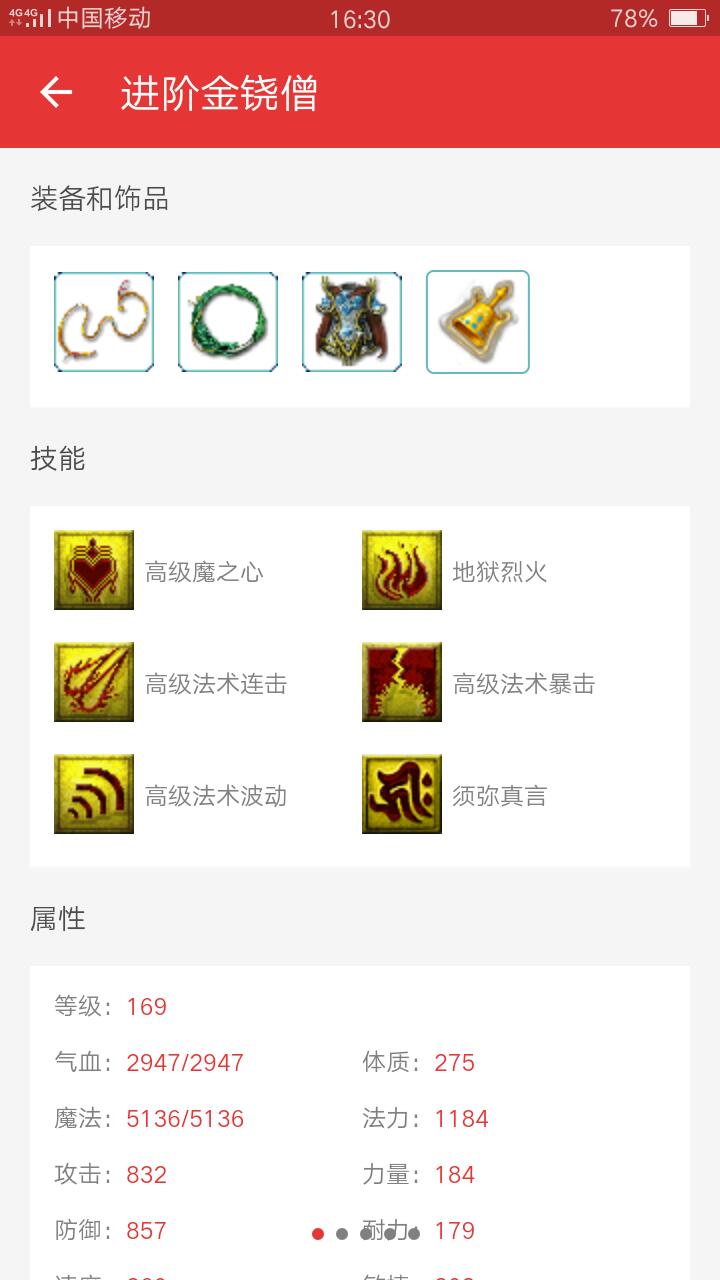
Task: View the 地狱烈火 skill
Action: click(x=456, y=571)
